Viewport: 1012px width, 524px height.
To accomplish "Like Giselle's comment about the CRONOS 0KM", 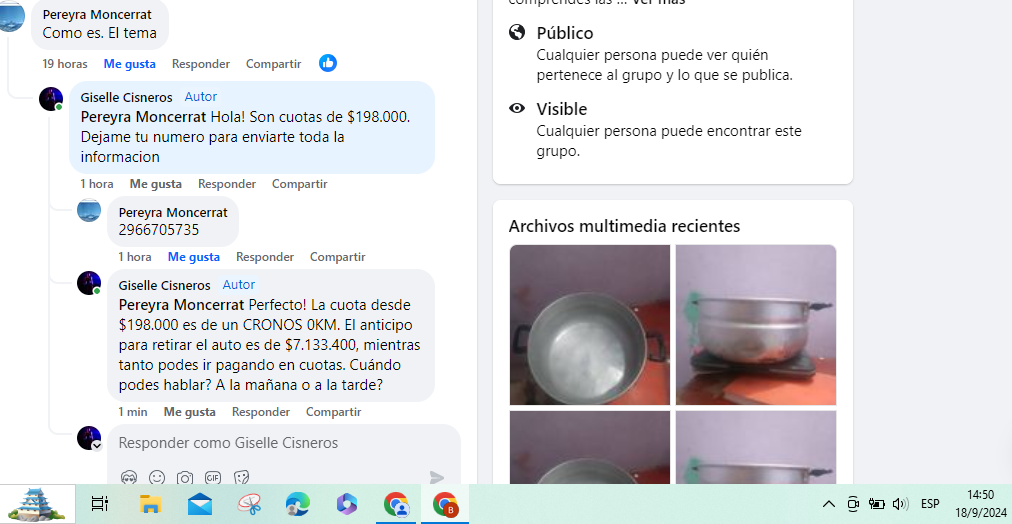I will coord(189,412).
